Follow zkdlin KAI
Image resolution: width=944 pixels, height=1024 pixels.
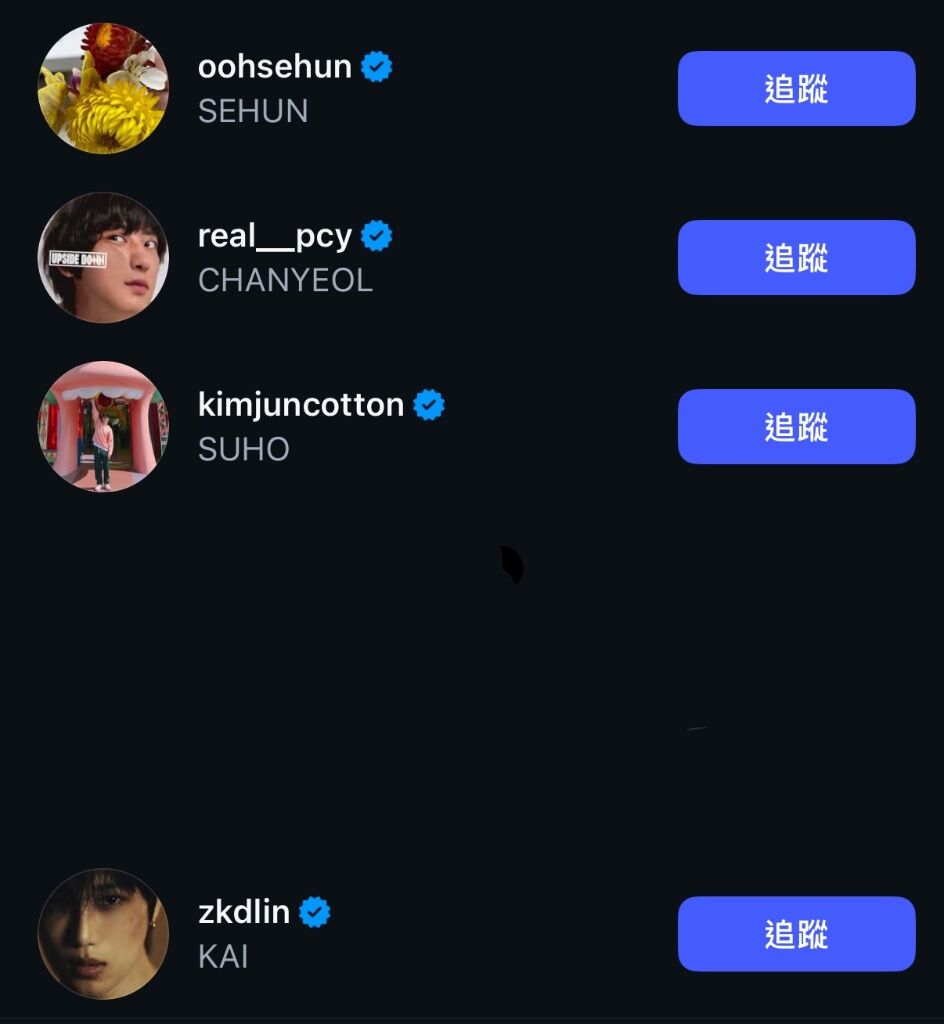coord(796,934)
